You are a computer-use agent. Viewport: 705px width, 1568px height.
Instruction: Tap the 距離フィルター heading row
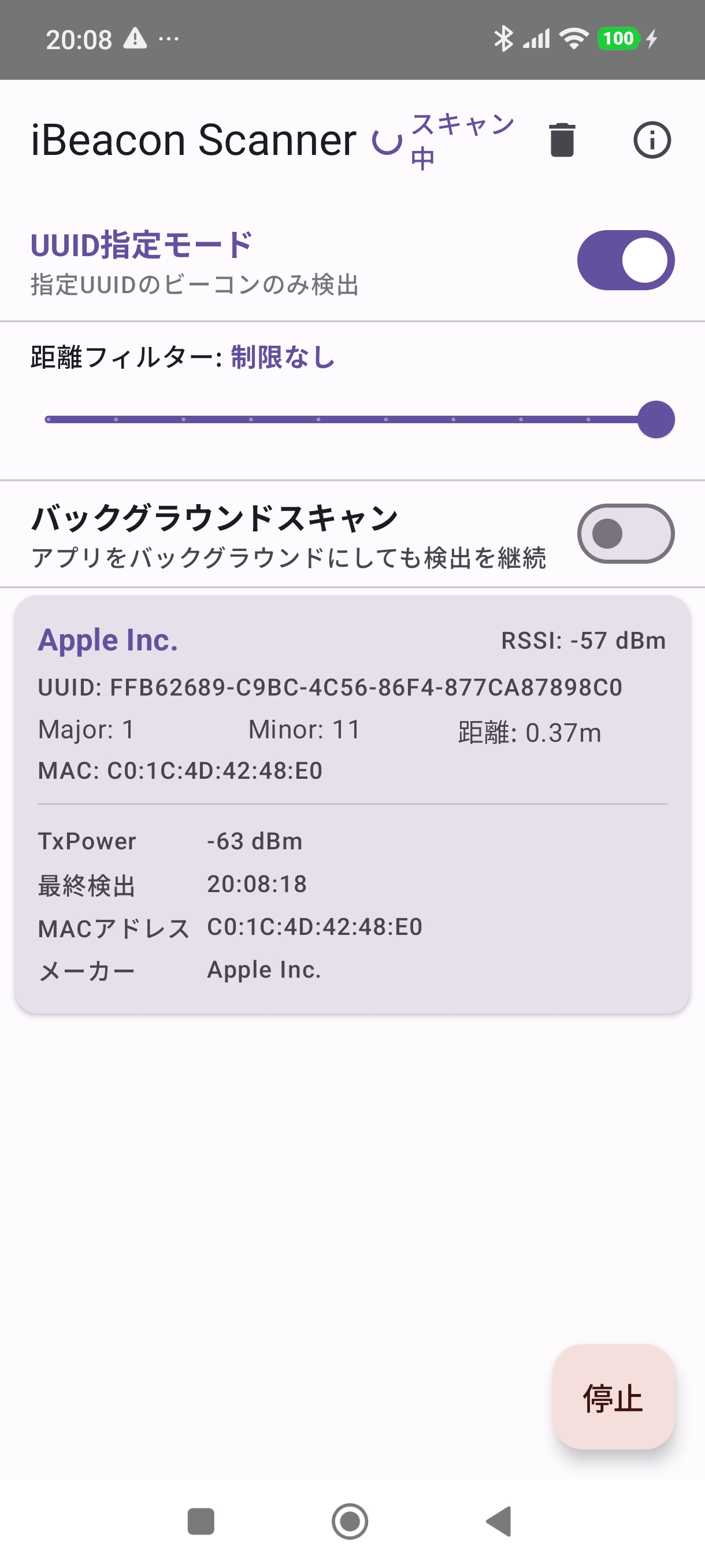coord(122,358)
